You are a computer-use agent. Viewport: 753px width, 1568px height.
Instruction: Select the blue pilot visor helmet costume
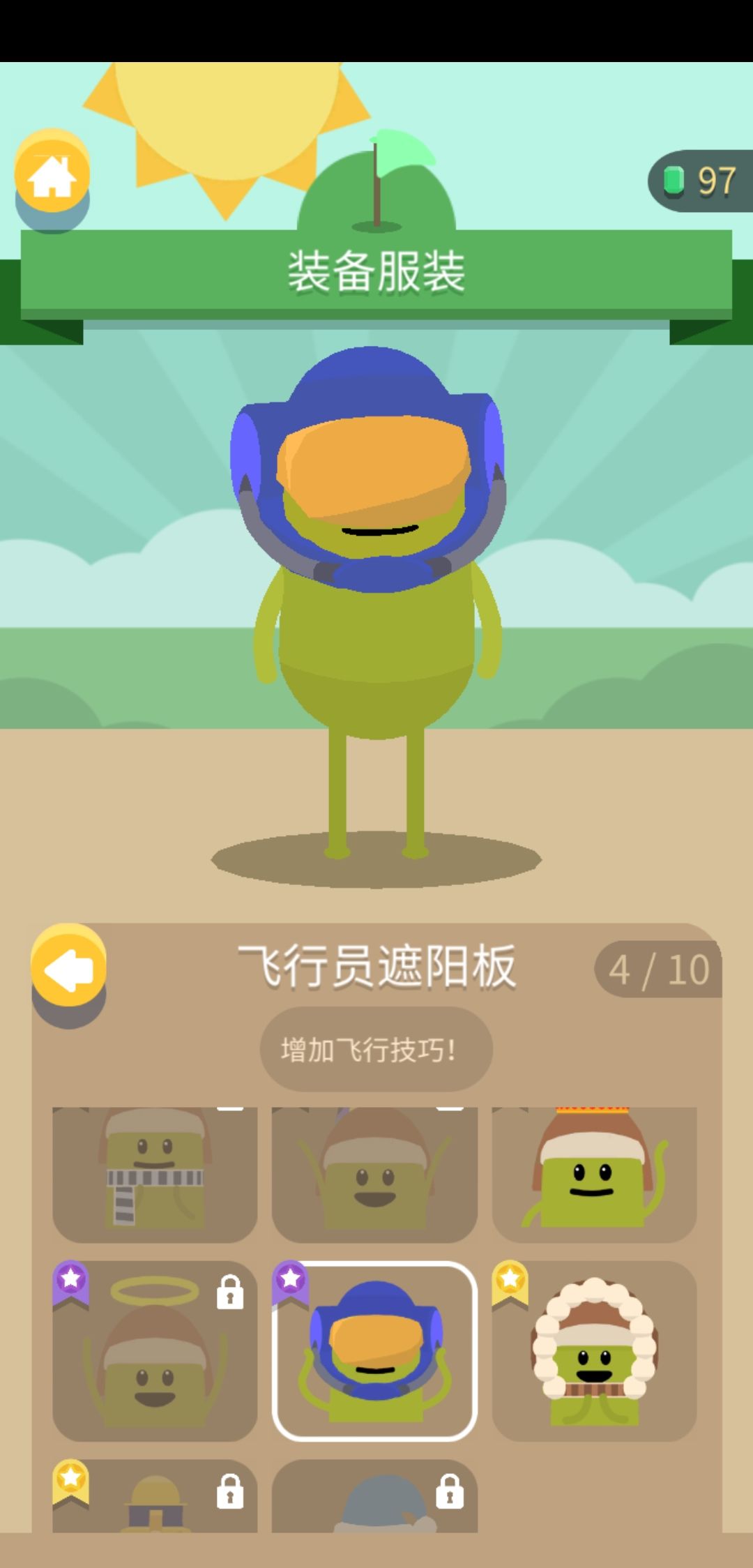(x=374, y=1350)
